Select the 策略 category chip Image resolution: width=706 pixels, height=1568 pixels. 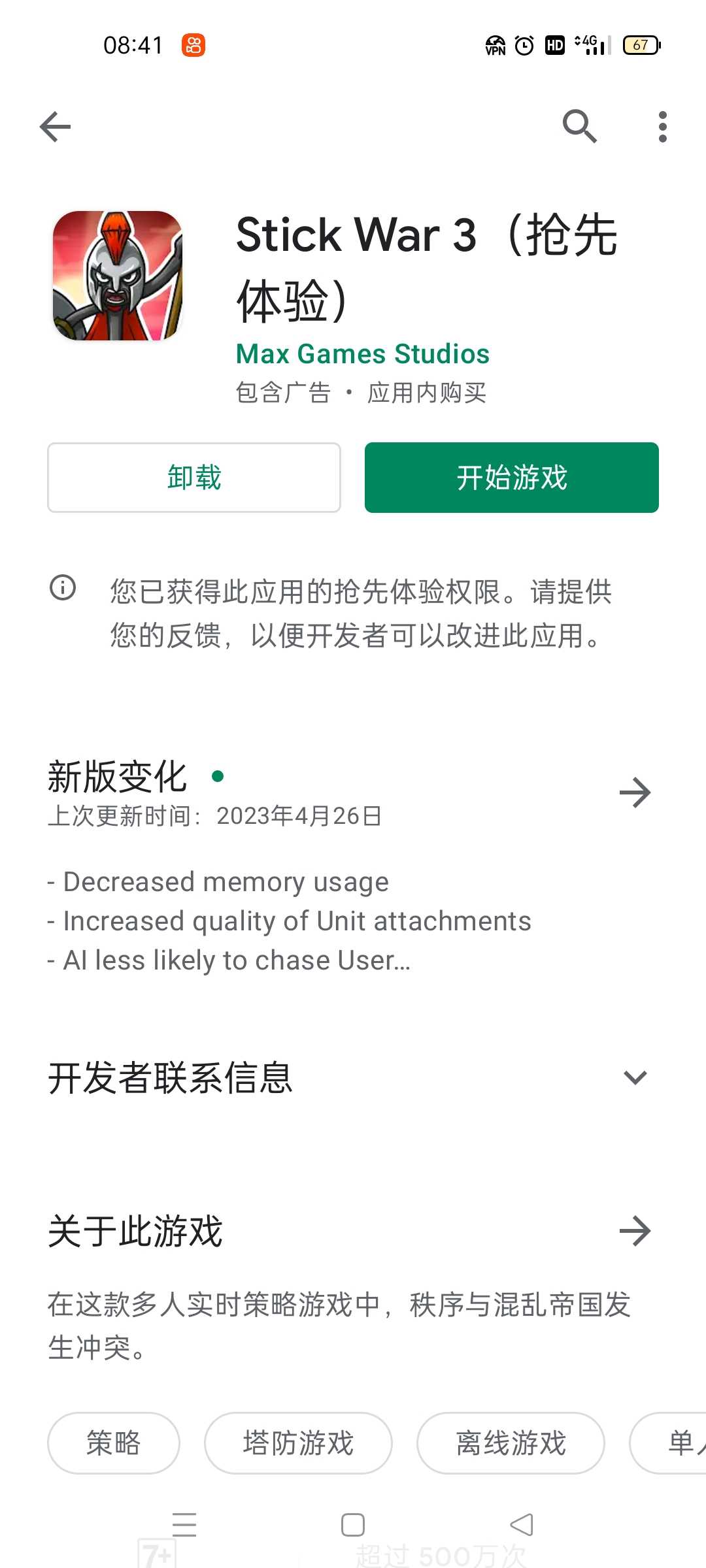[114, 1443]
